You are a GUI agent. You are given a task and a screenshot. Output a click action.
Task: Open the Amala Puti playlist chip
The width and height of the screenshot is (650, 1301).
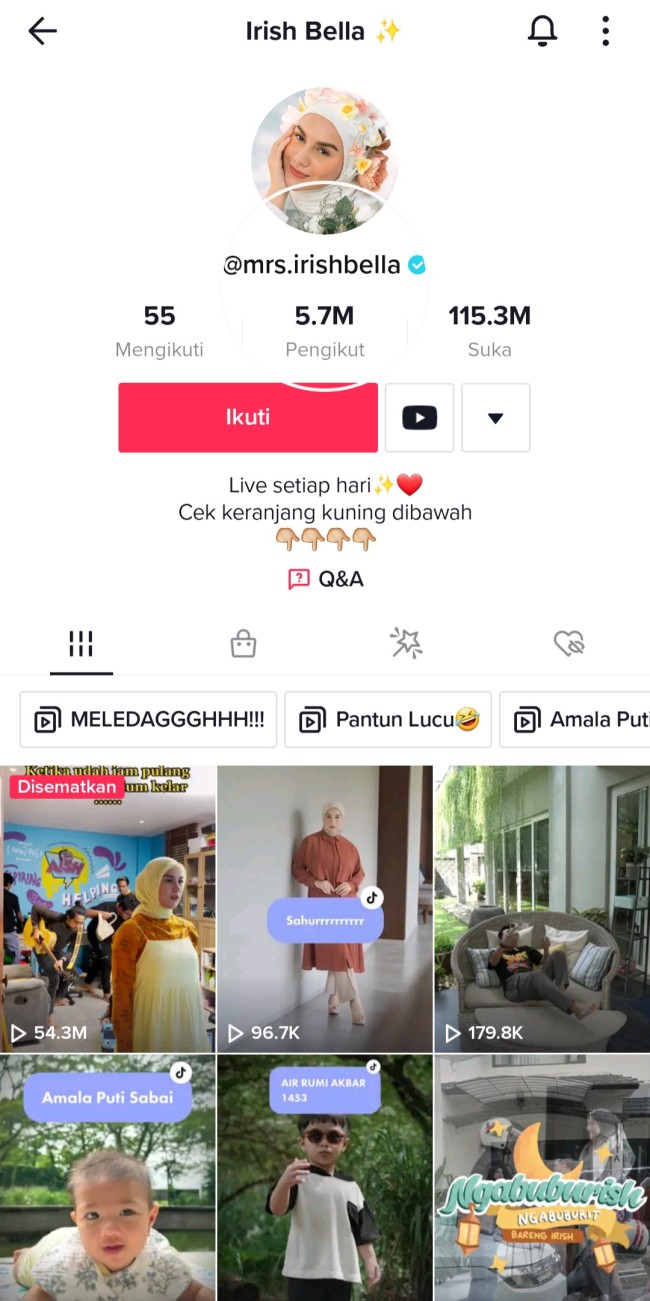tap(575, 719)
